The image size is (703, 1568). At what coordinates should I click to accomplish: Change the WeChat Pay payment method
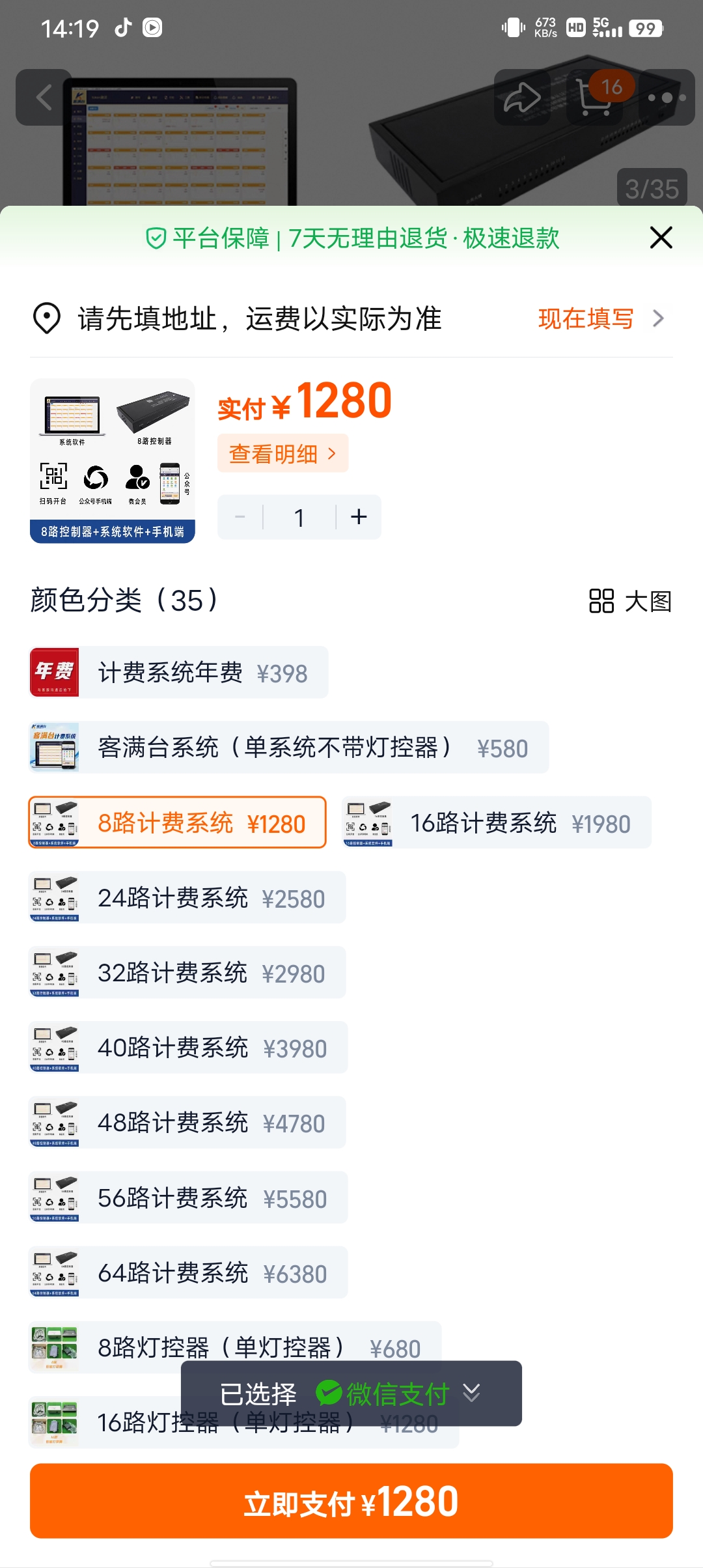(398, 1393)
